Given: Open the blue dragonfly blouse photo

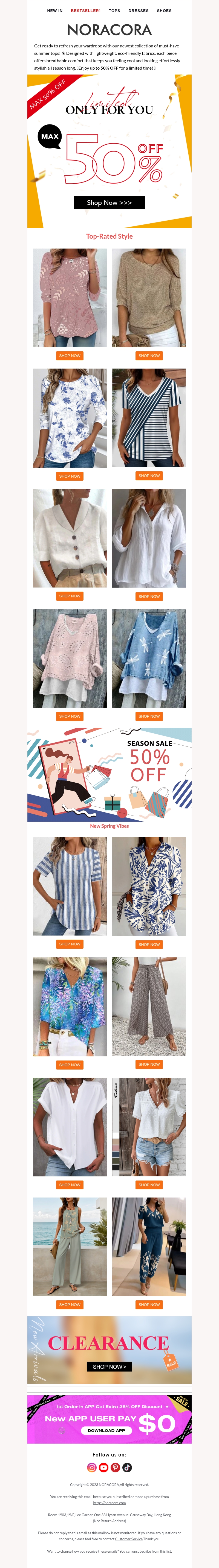Looking at the screenshot, I should [x=149, y=658].
